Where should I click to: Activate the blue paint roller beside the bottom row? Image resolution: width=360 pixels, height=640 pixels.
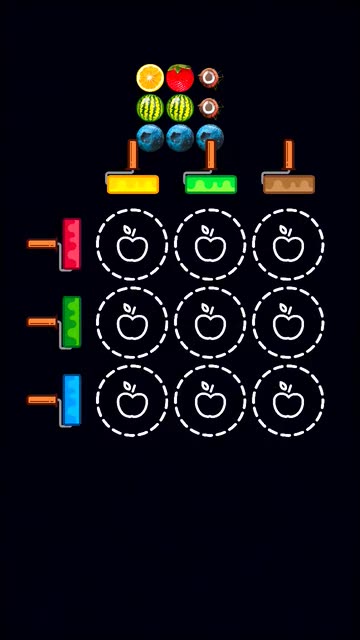[x=54, y=400]
